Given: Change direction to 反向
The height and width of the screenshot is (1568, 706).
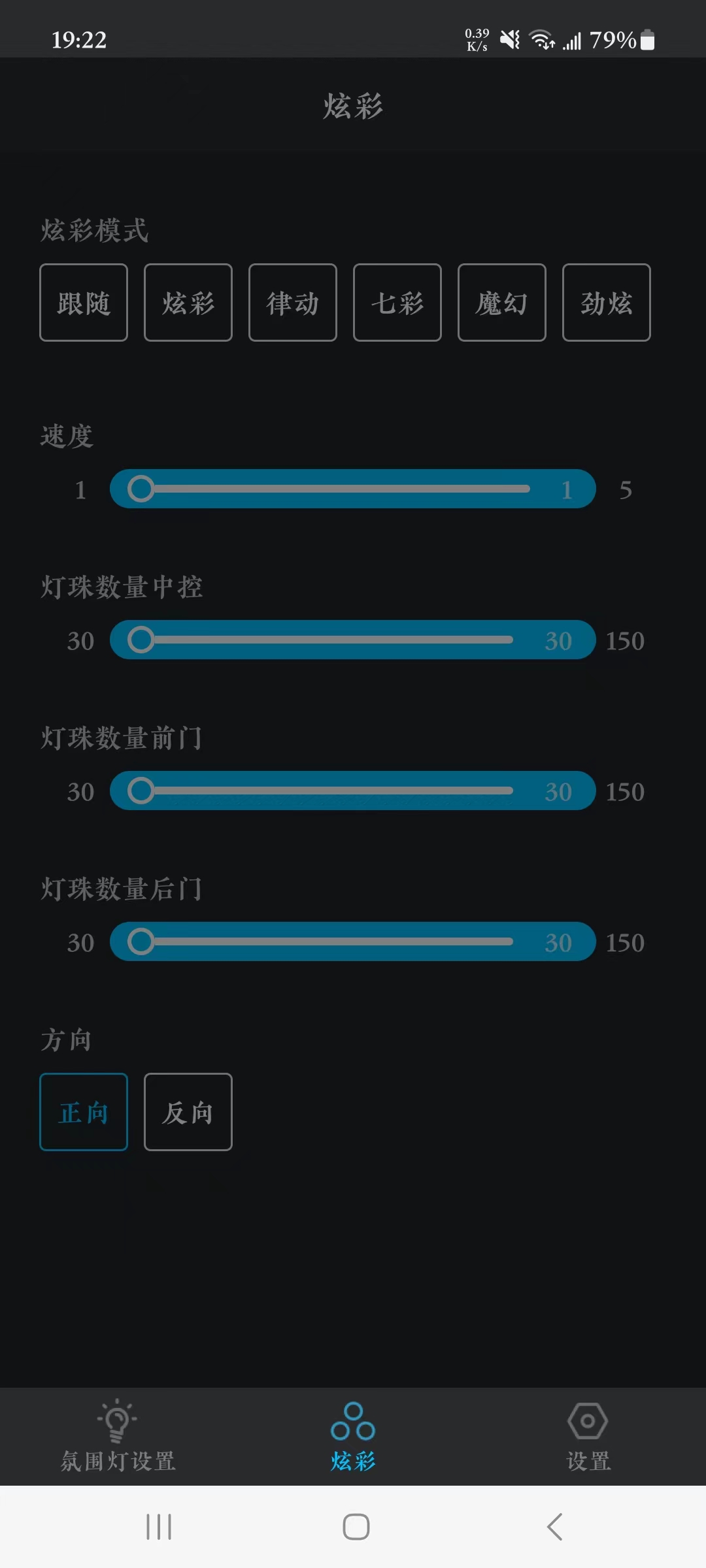Looking at the screenshot, I should coord(188,1112).
